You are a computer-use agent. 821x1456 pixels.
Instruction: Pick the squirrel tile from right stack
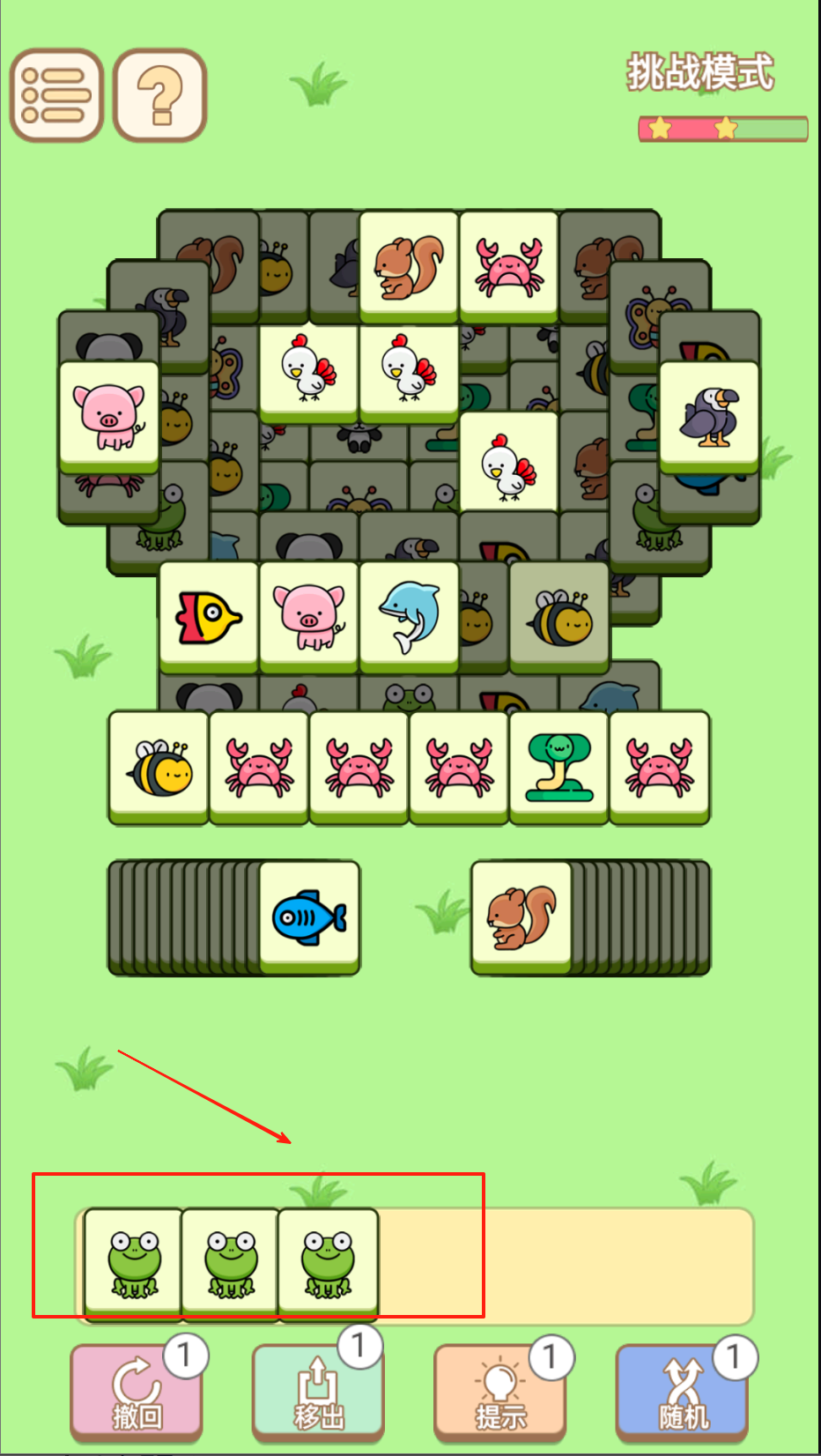[x=521, y=917]
